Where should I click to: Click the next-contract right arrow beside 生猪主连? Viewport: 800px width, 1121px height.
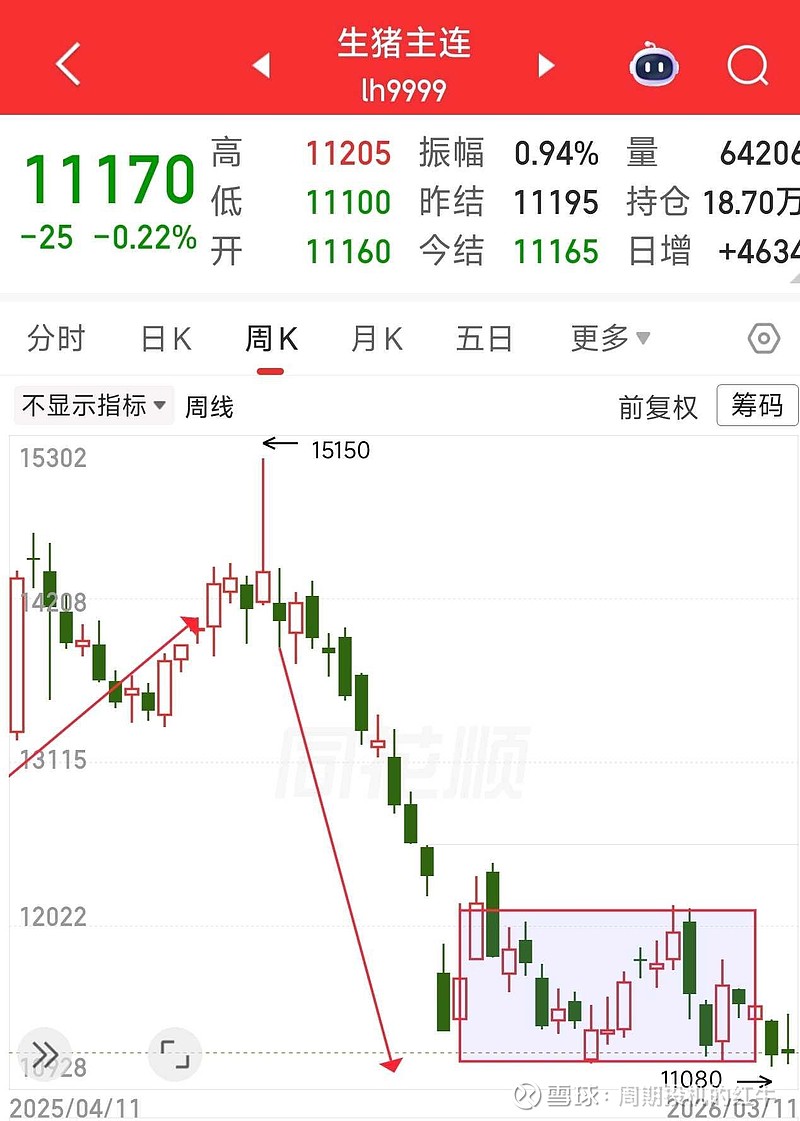coord(545,64)
